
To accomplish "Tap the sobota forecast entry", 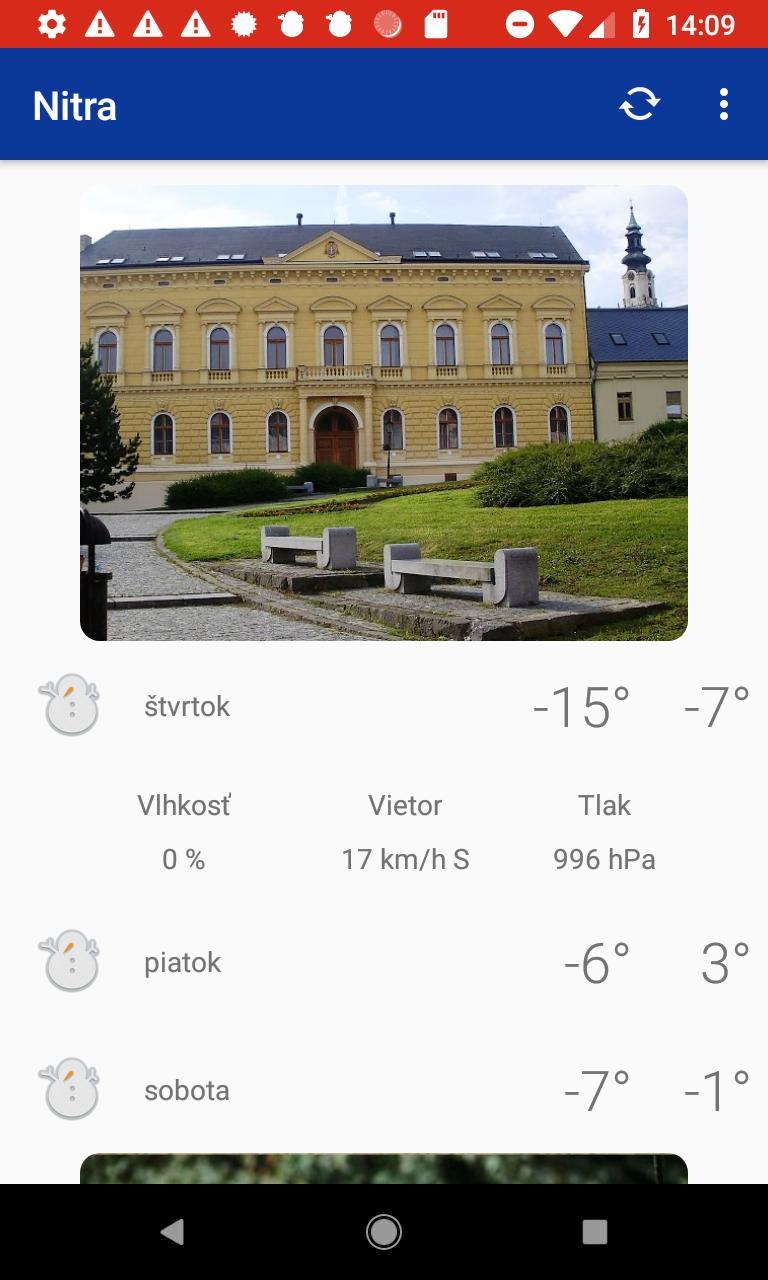I will coord(384,1089).
